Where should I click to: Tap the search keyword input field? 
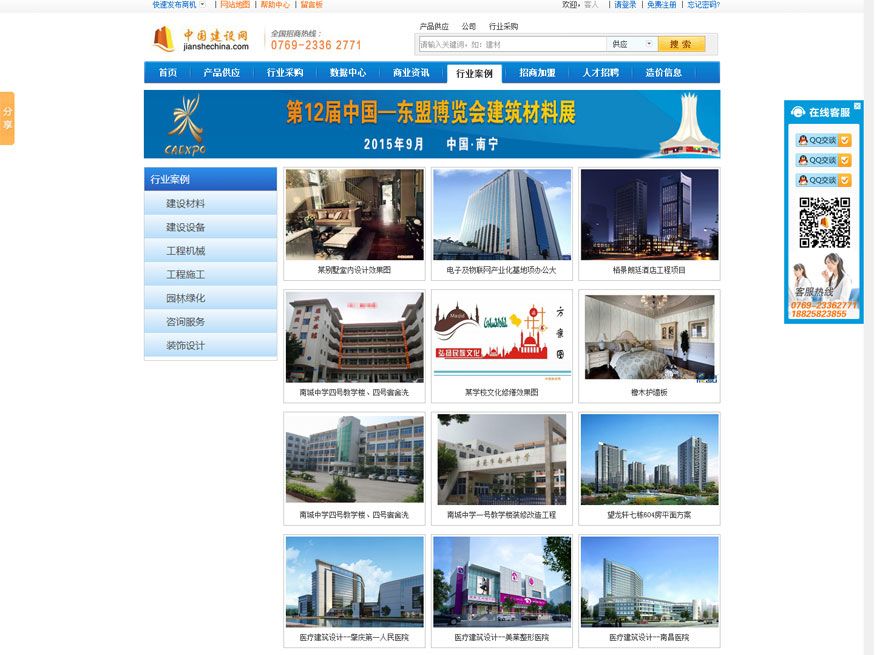point(510,44)
